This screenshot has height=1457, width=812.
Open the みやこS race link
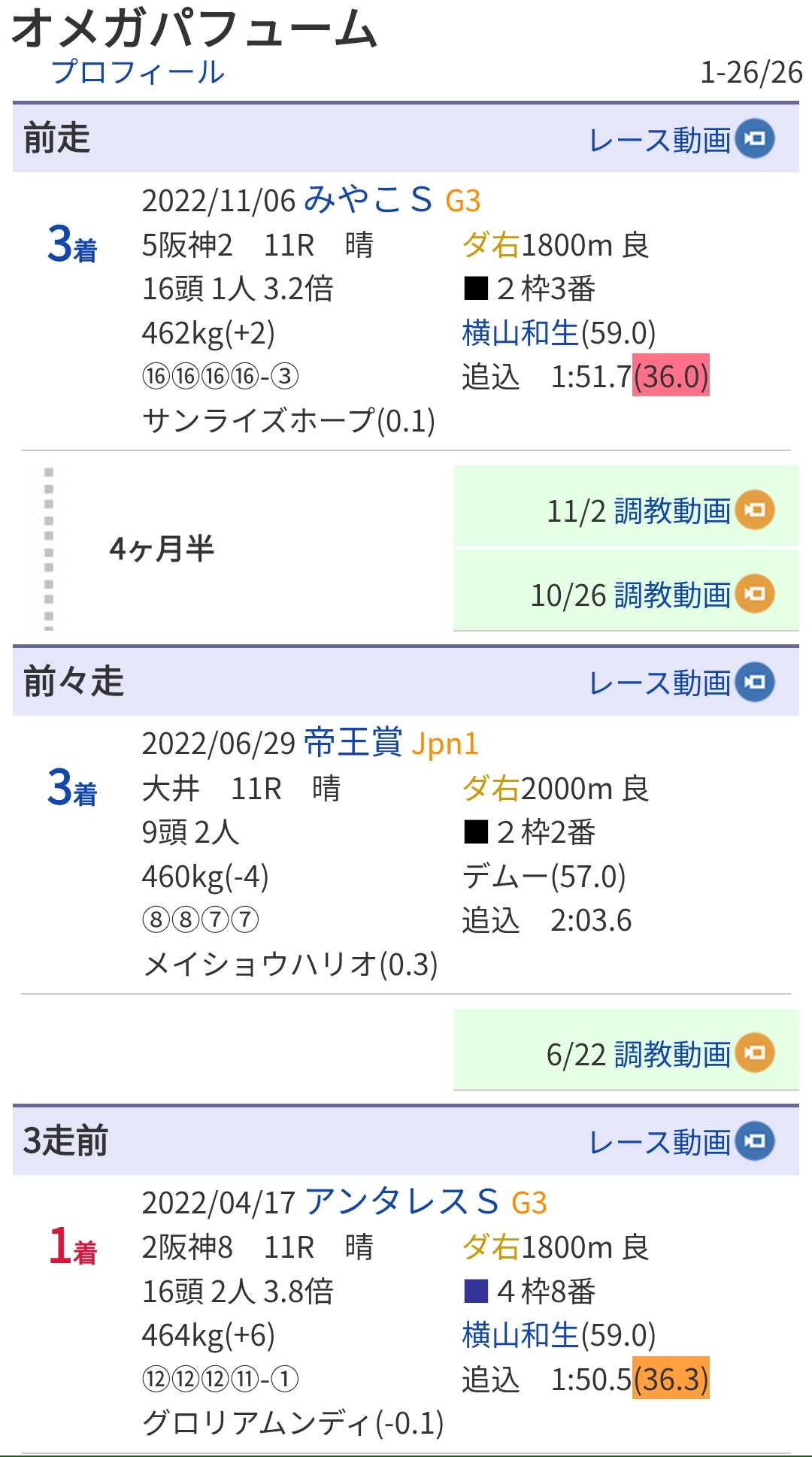coord(368,200)
